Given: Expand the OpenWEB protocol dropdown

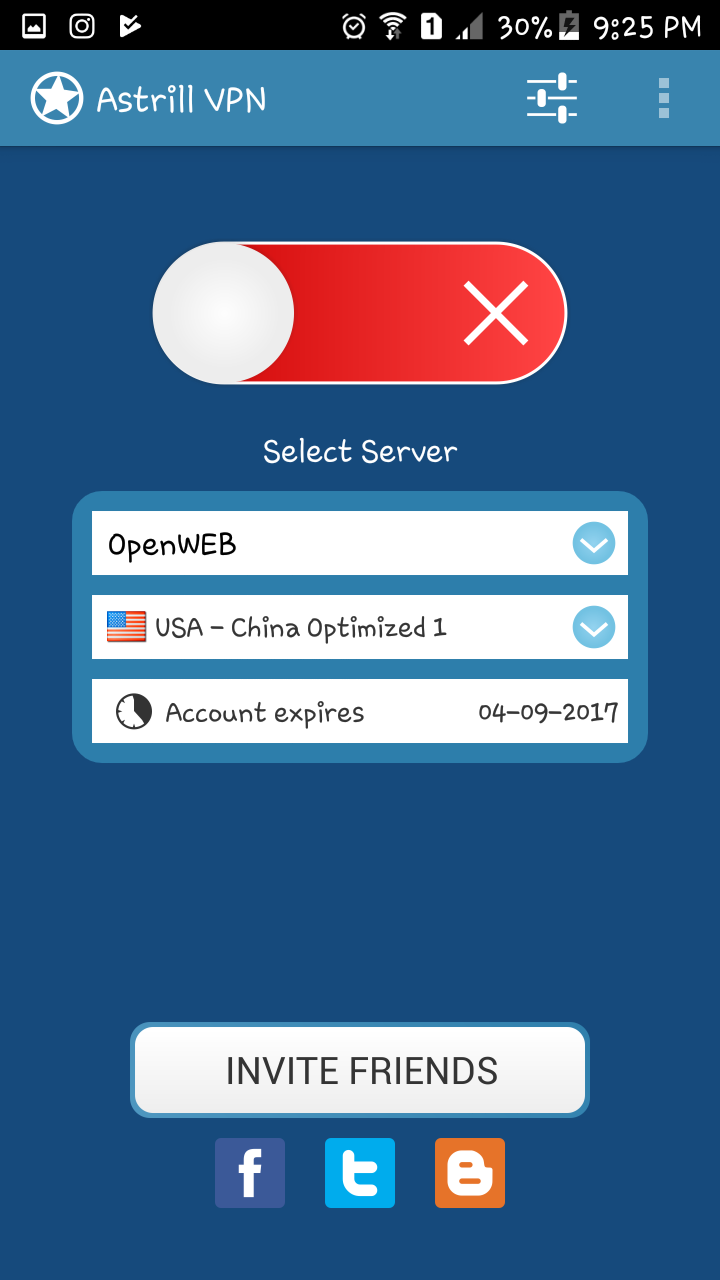Looking at the screenshot, I should coord(360,543).
